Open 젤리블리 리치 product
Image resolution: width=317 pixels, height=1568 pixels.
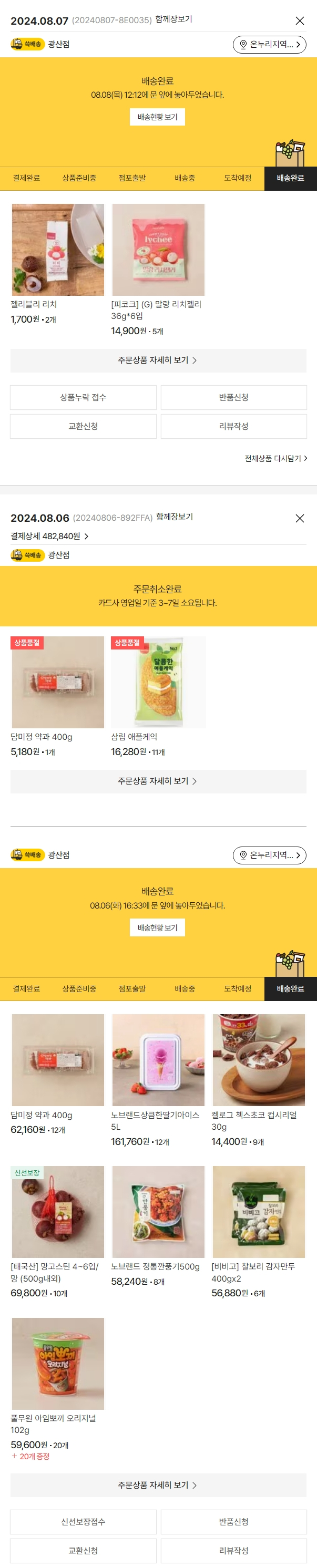click(x=58, y=250)
